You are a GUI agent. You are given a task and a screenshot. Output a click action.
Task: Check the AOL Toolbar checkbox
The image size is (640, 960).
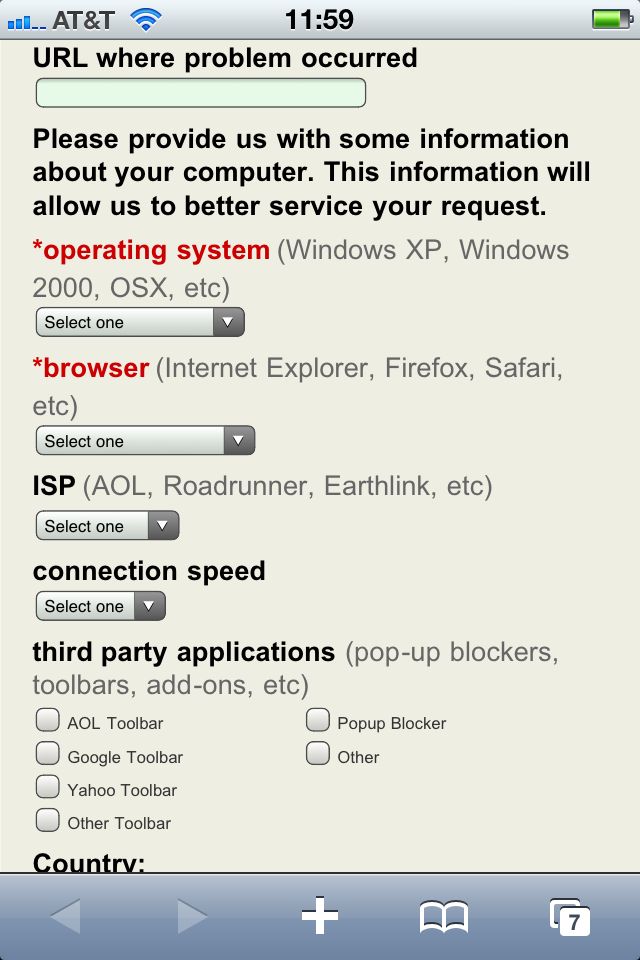pos(48,720)
